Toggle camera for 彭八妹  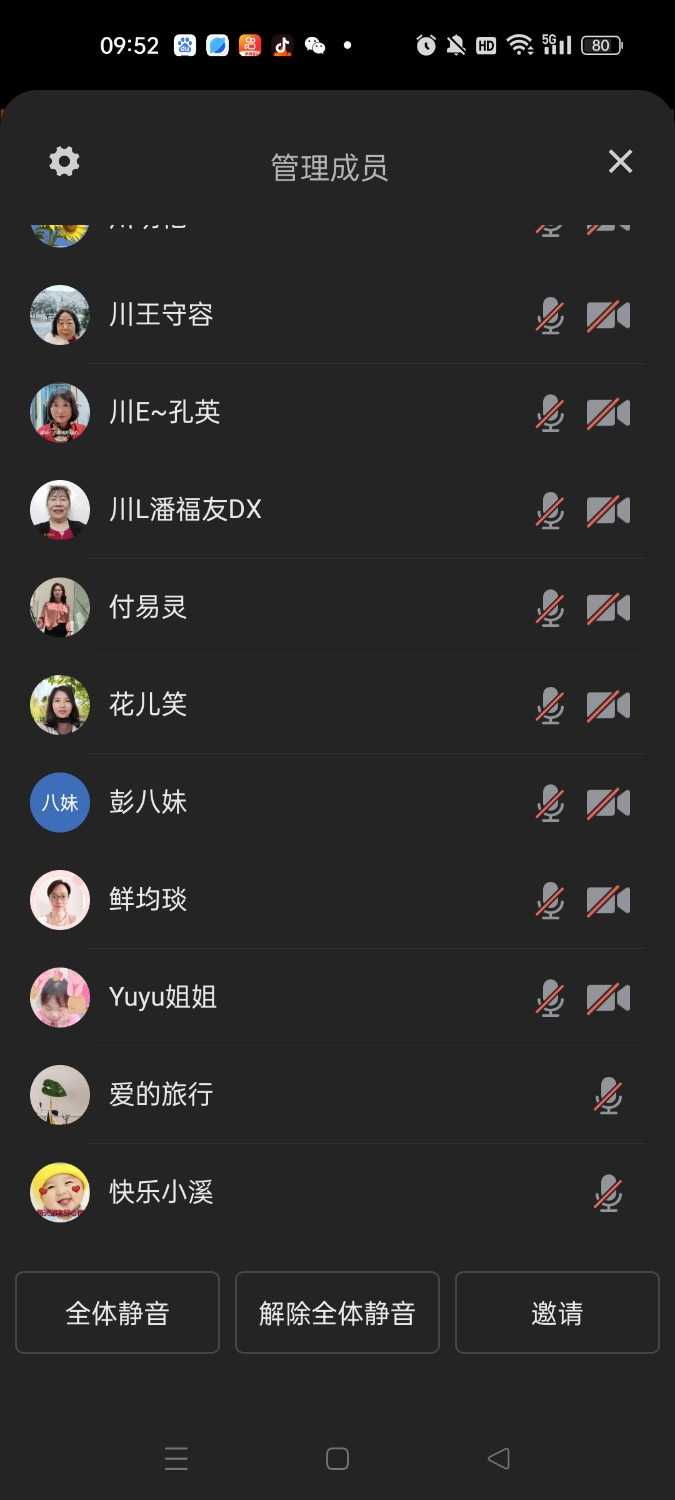point(608,803)
